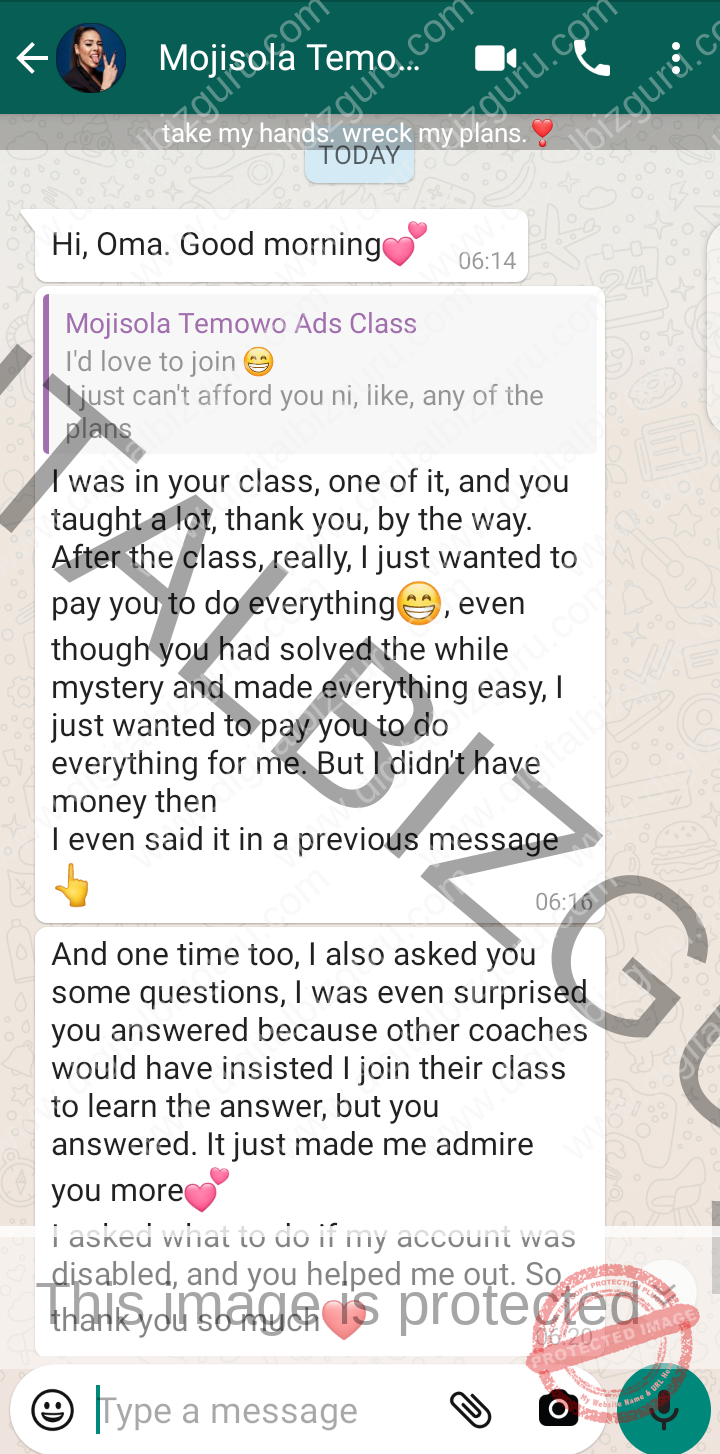Open the overflow menu

point(677,59)
